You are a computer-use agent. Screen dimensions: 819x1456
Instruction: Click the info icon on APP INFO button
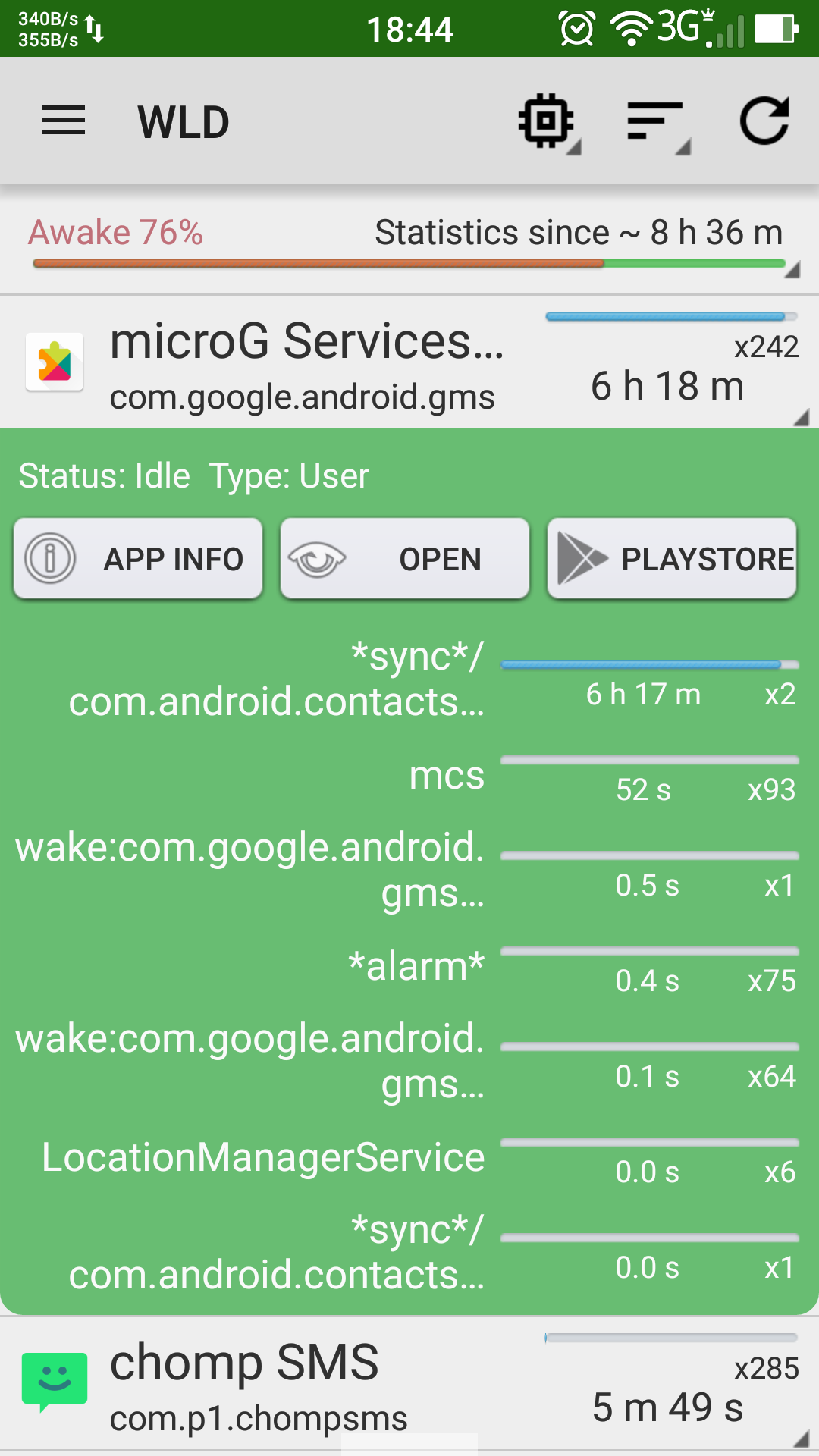click(x=50, y=559)
